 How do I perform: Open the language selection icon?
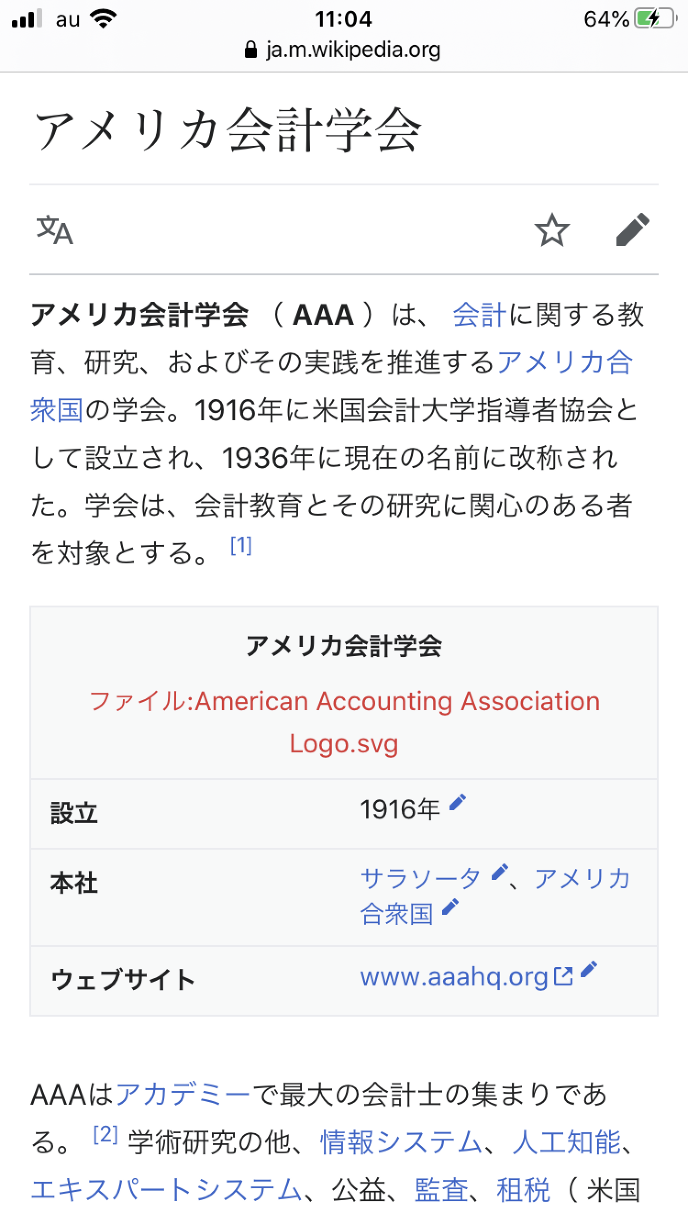pyautogui.click(x=55, y=231)
